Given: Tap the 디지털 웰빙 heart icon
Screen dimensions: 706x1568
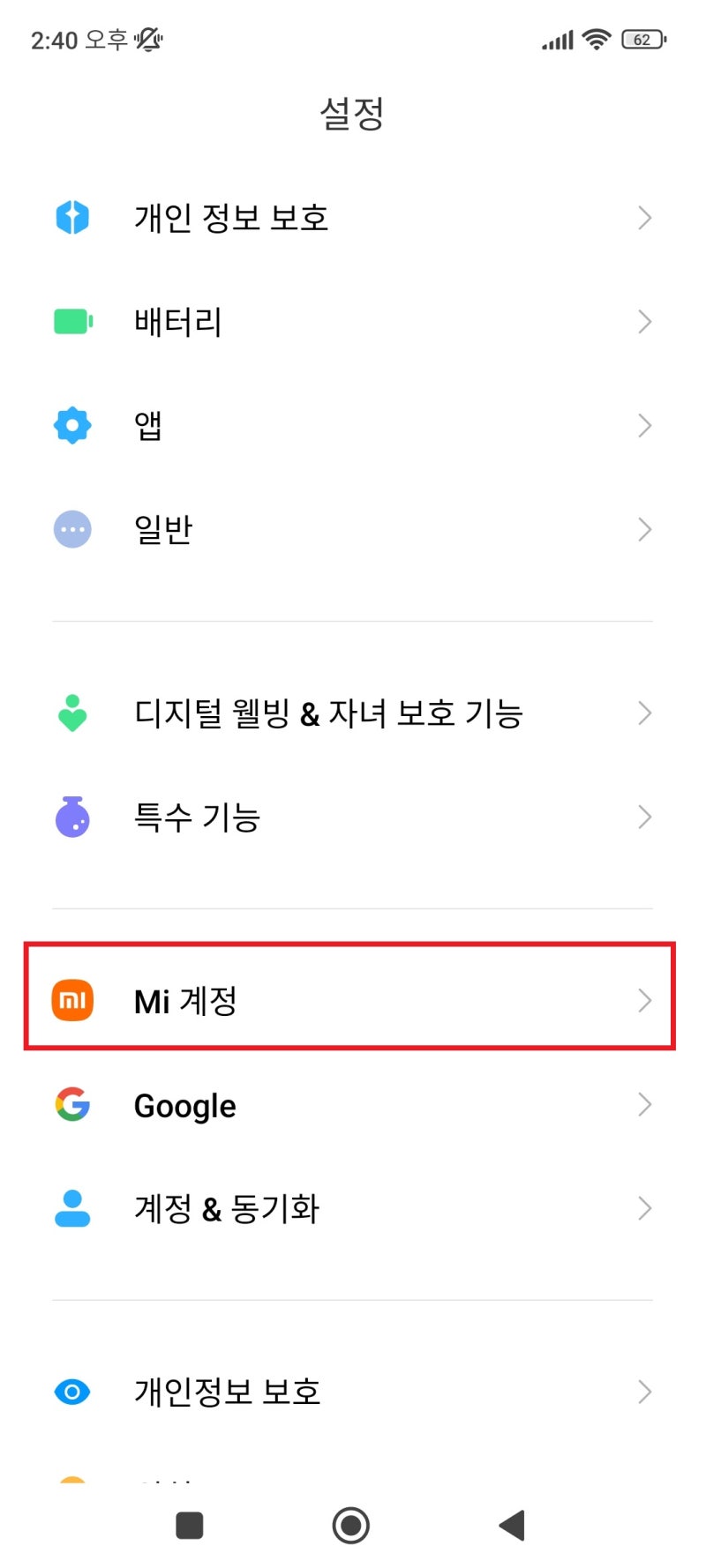Looking at the screenshot, I should (71, 713).
